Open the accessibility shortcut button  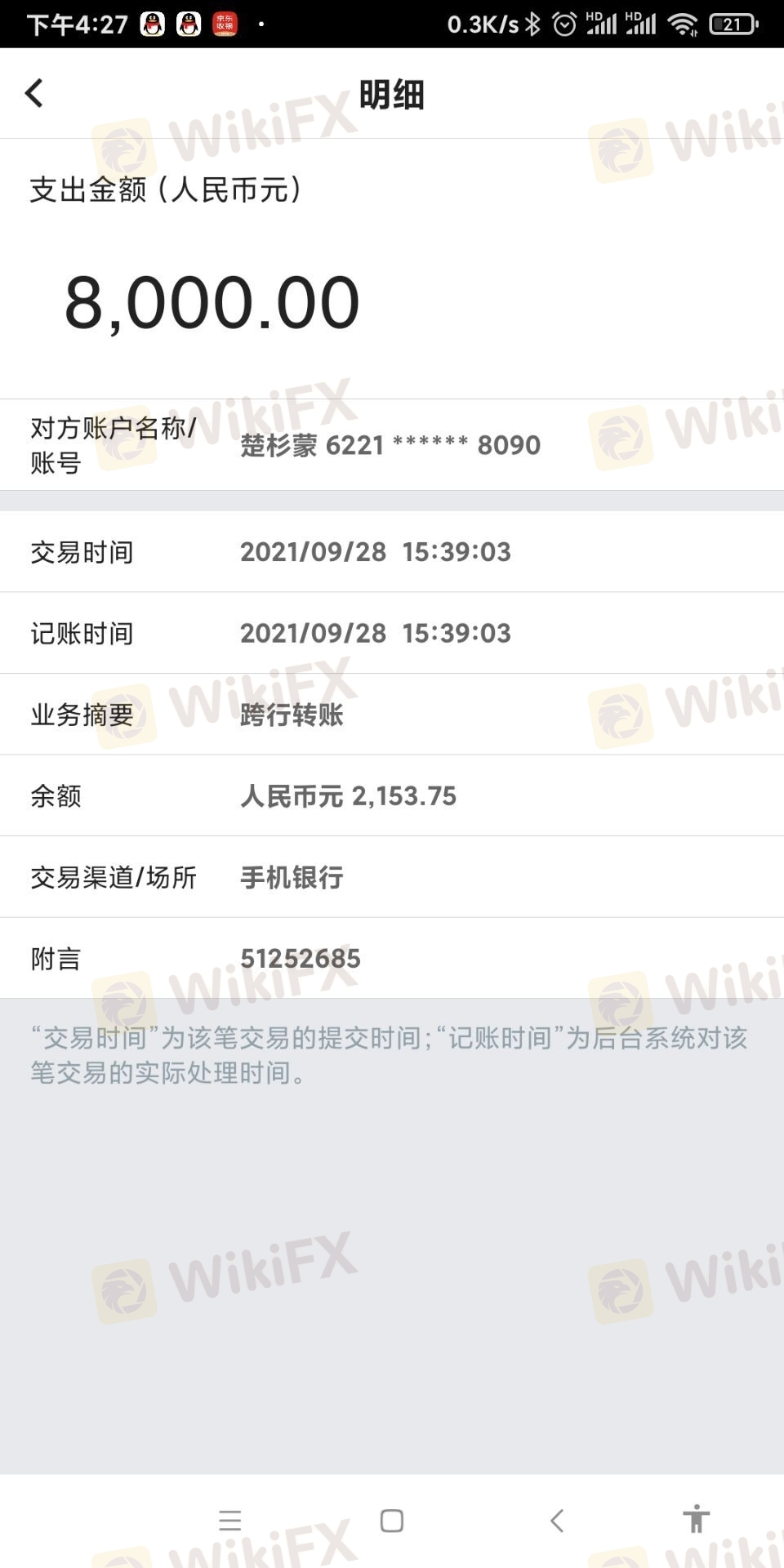coord(697,1519)
